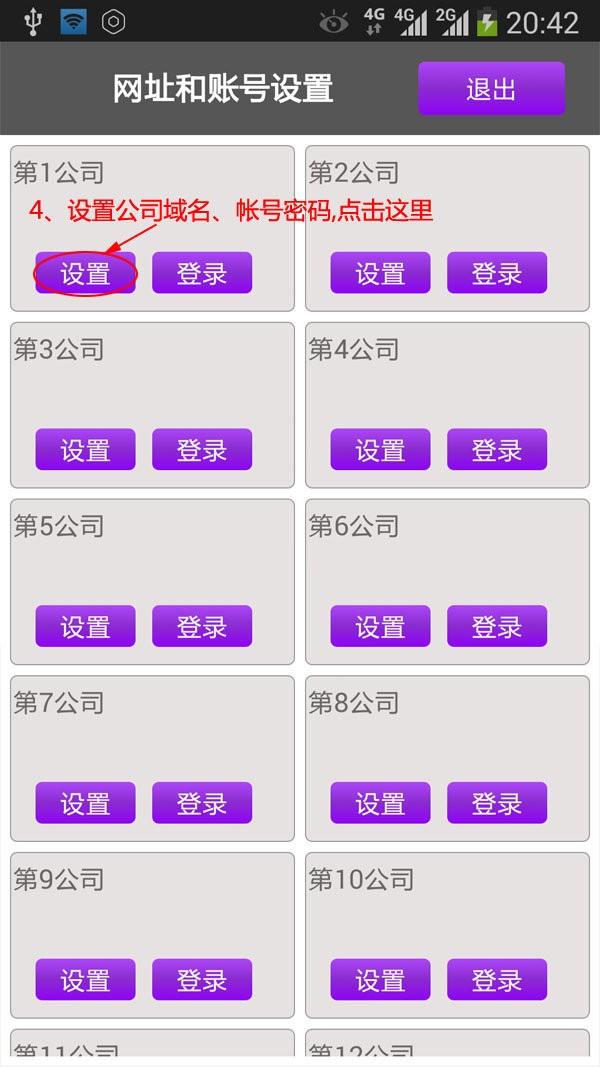Screen dimensions: 600x1067
Task: Open 第6公司 设置 button
Action: (x=380, y=627)
